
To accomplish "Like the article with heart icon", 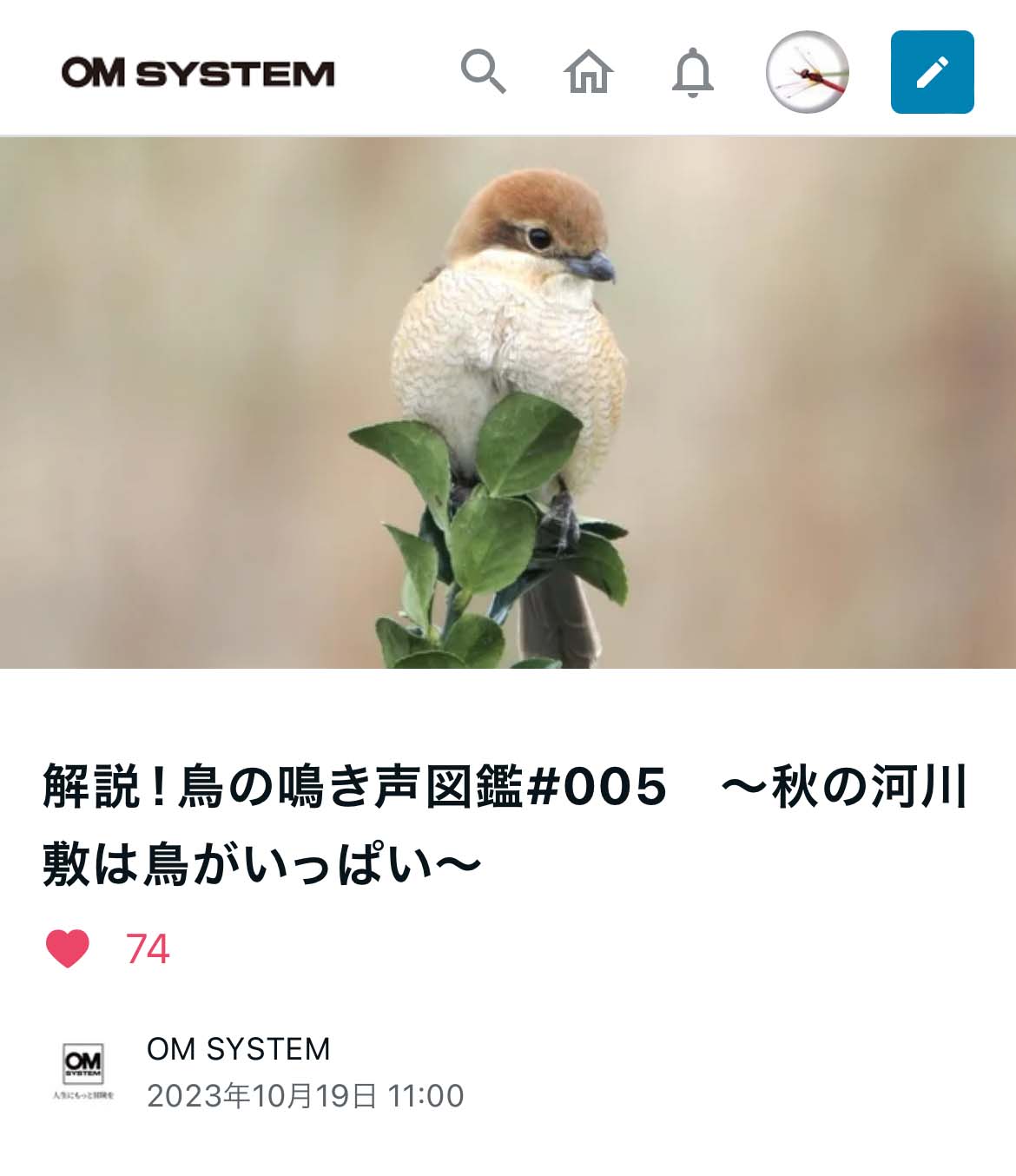I will [68, 948].
